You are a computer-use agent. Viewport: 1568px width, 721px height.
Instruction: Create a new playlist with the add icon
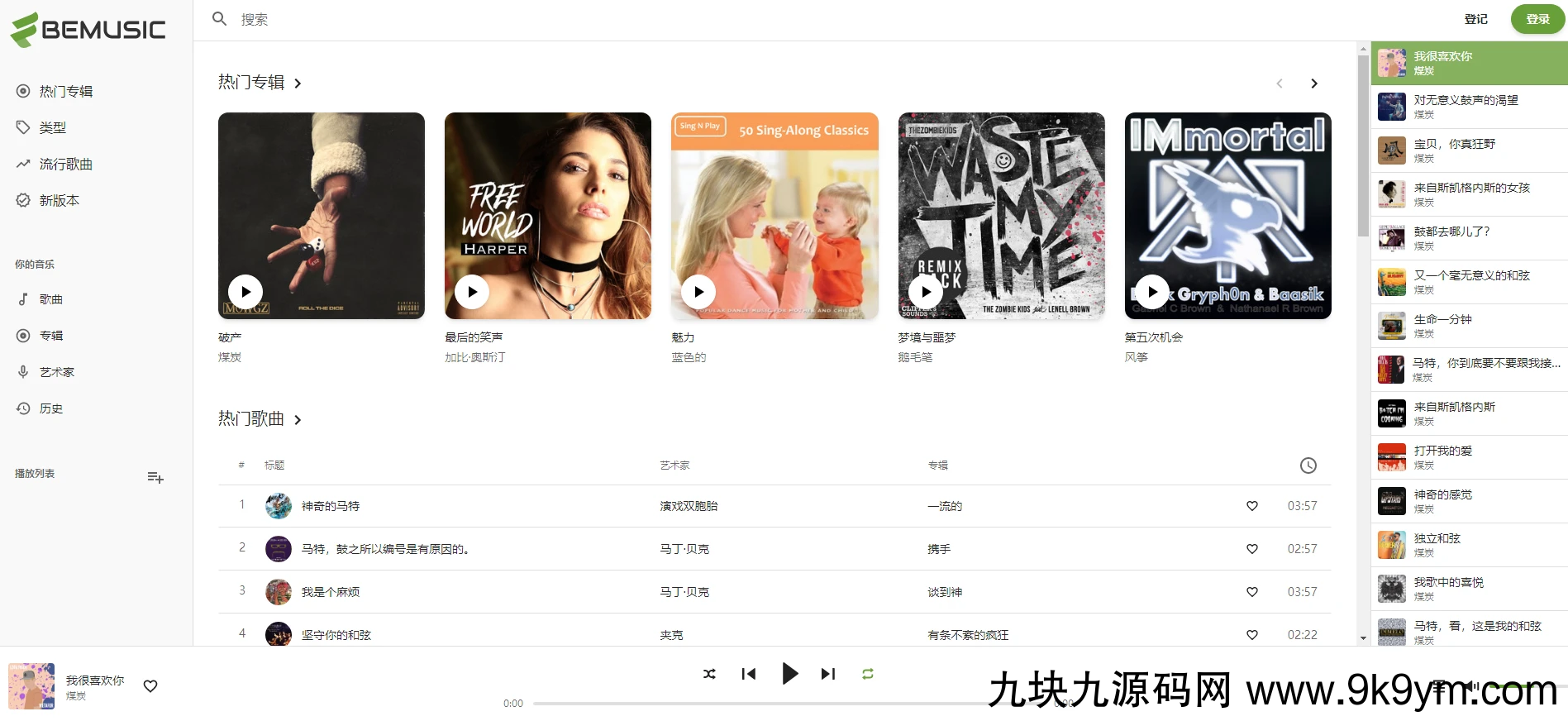coord(155,477)
